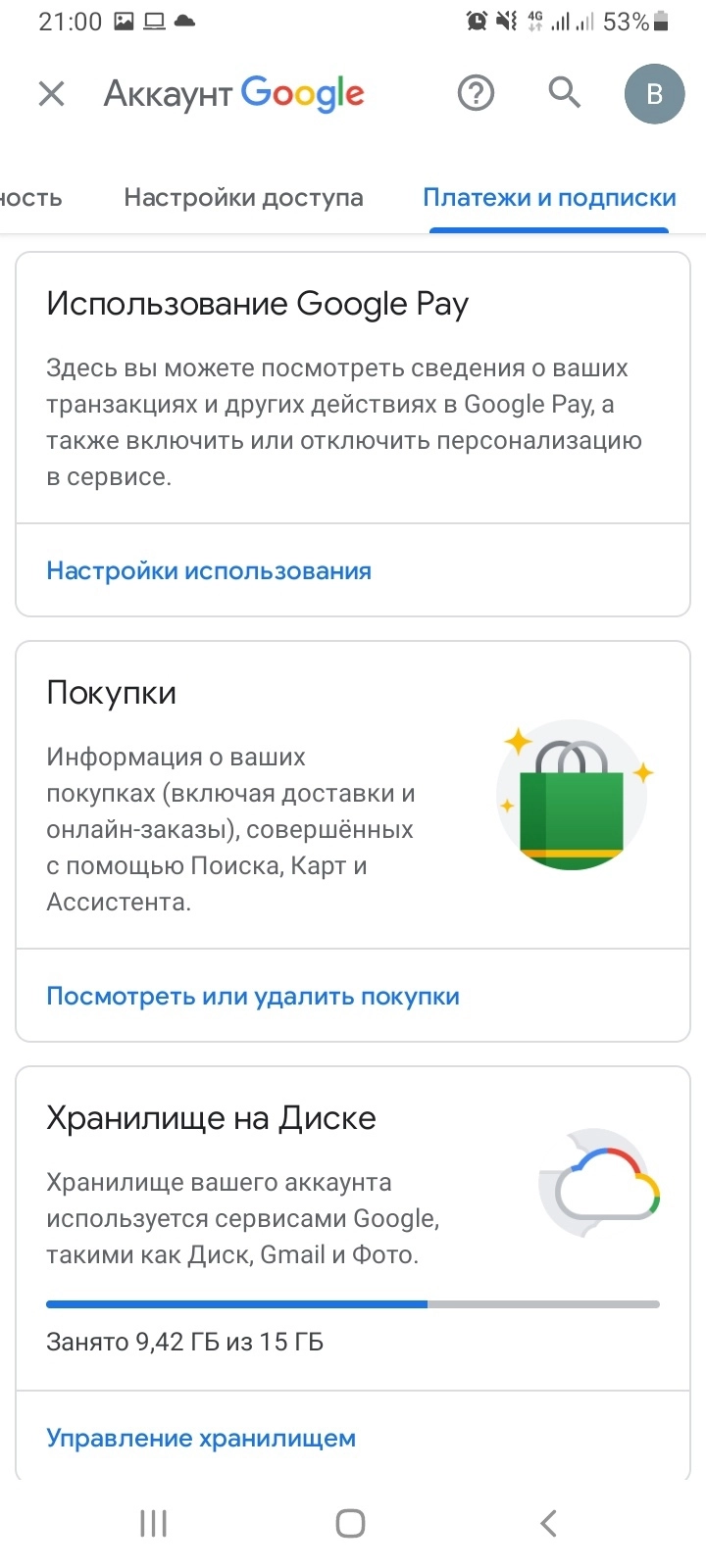The image size is (706, 1568).
Task: Select the Платежи и подписки tab
Action: 549,198
